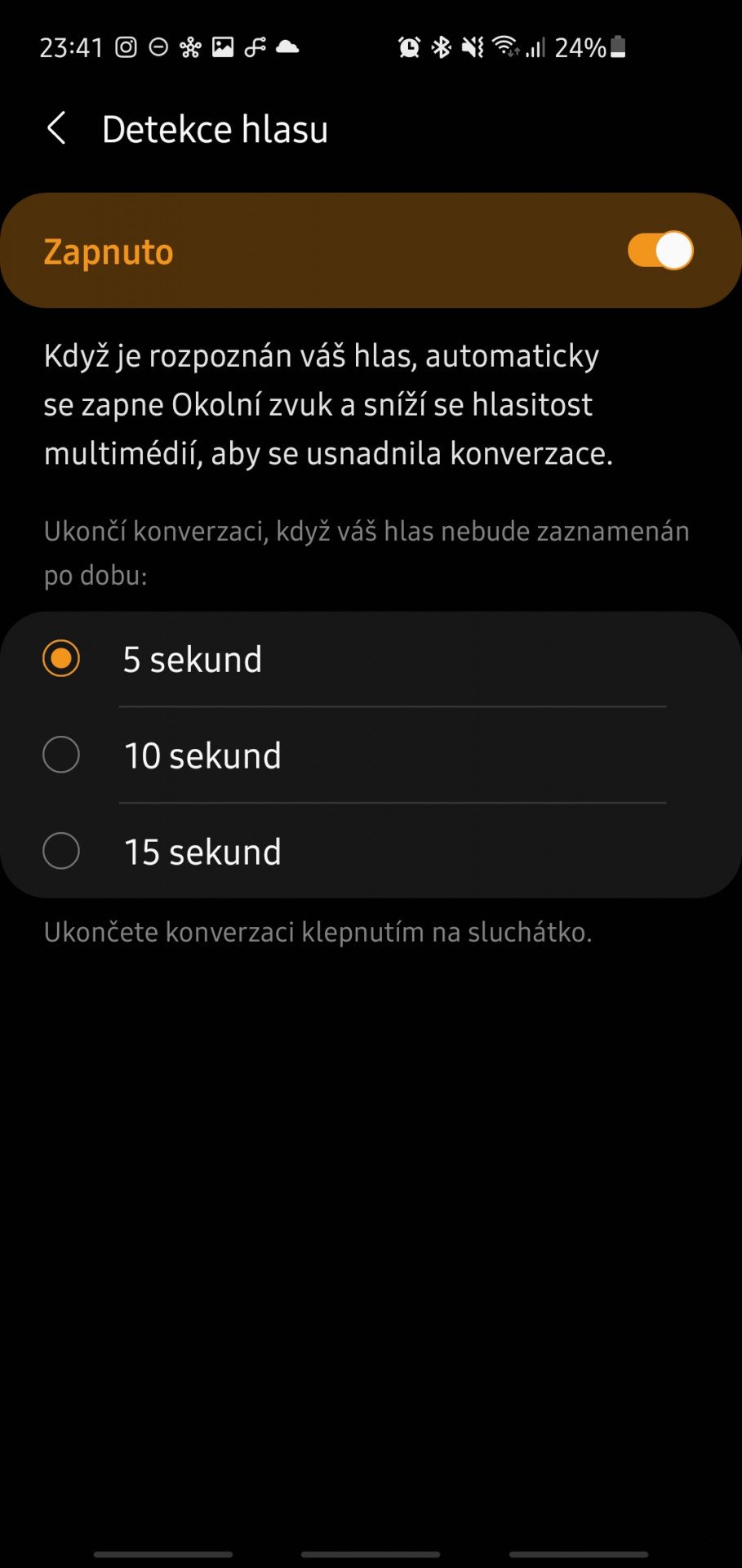
Task: Pick the 15 sekund option
Action: pos(371,851)
